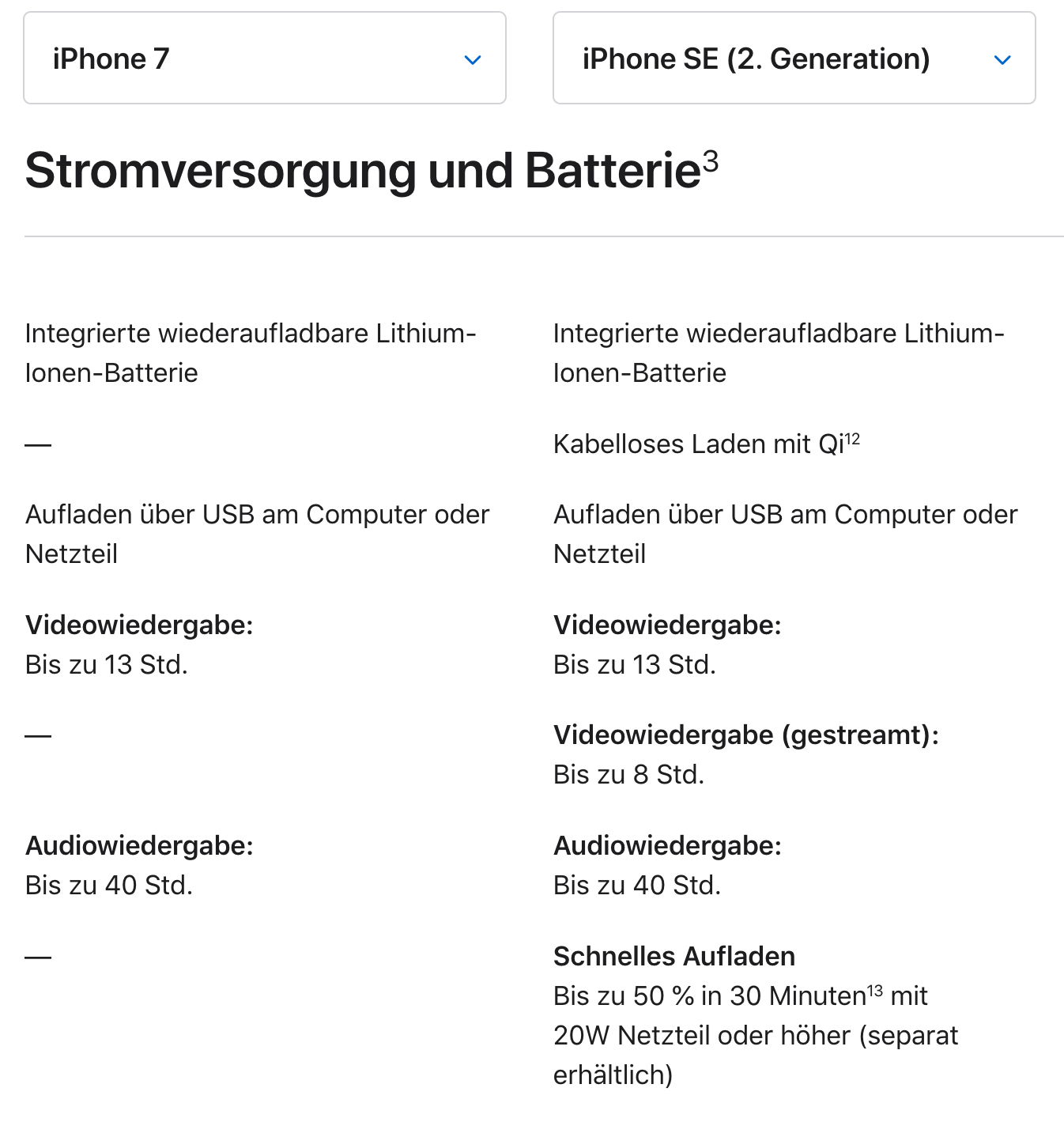Open the iPhone SE (2. Generation) model selector

coord(793,59)
